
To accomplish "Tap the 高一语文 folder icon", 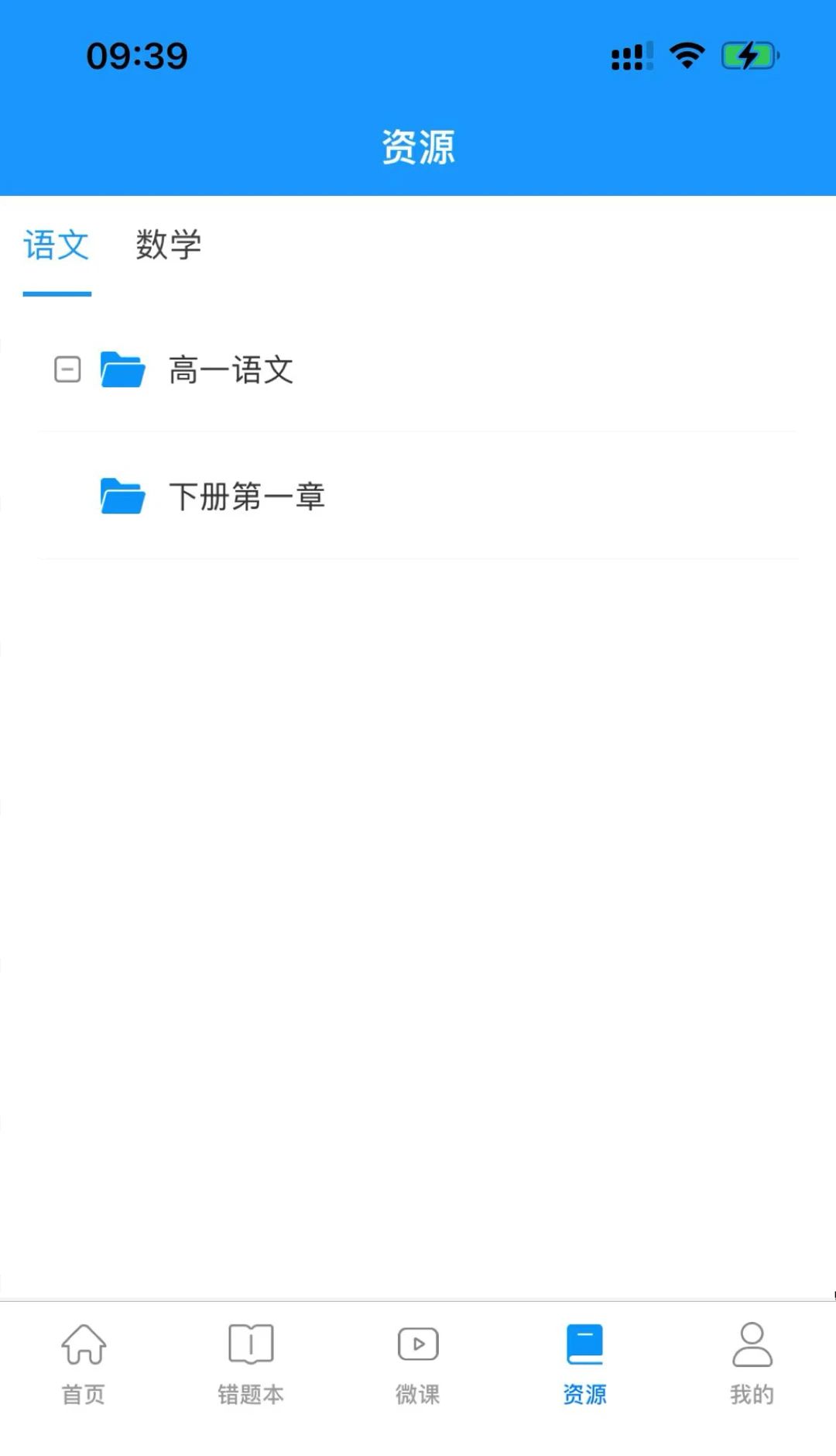I will pyautogui.click(x=122, y=370).
